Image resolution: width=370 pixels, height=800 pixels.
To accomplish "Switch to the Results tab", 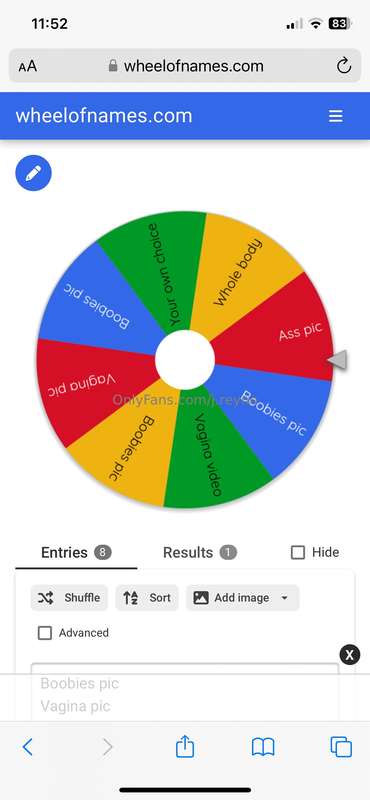I will (200, 553).
